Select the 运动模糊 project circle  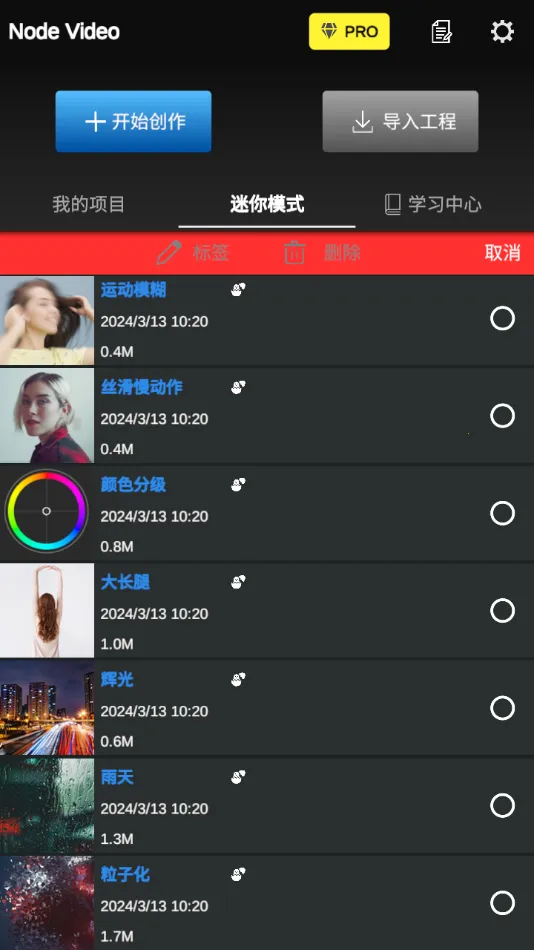pyautogui.click(x=502, y=318)
